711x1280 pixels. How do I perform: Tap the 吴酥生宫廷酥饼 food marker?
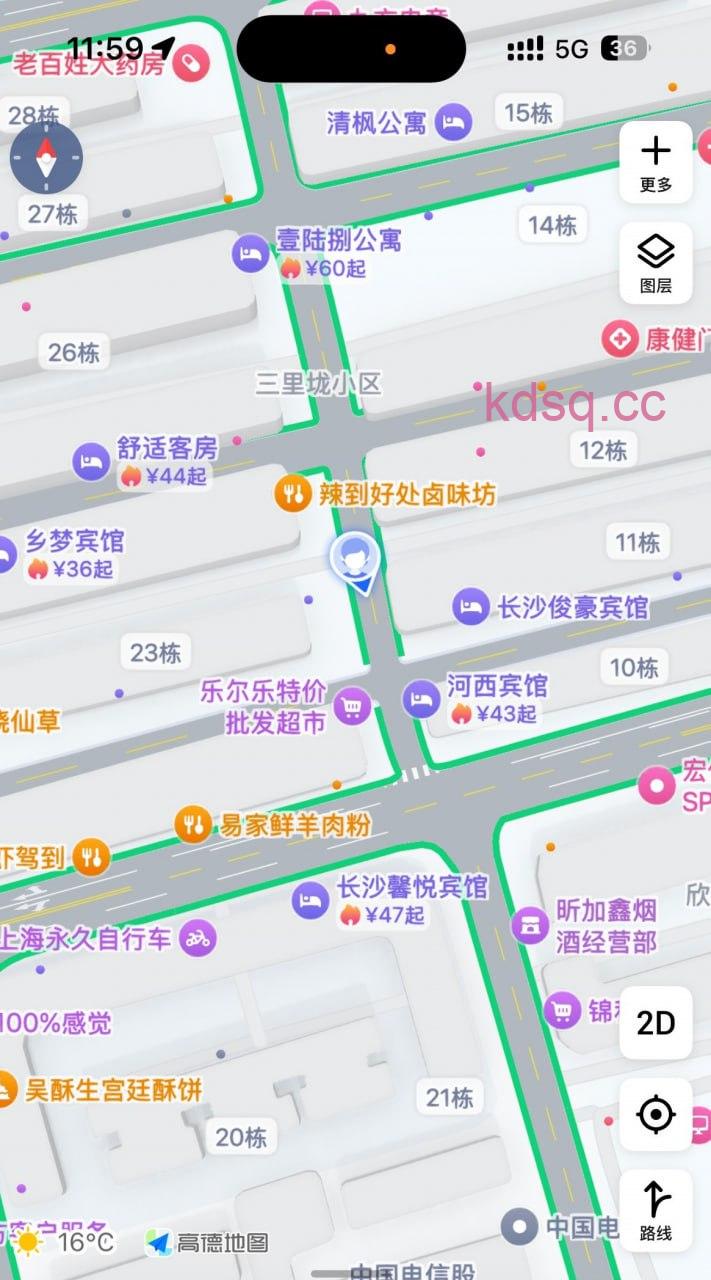pyautogui.click(x=6, y=1088)
